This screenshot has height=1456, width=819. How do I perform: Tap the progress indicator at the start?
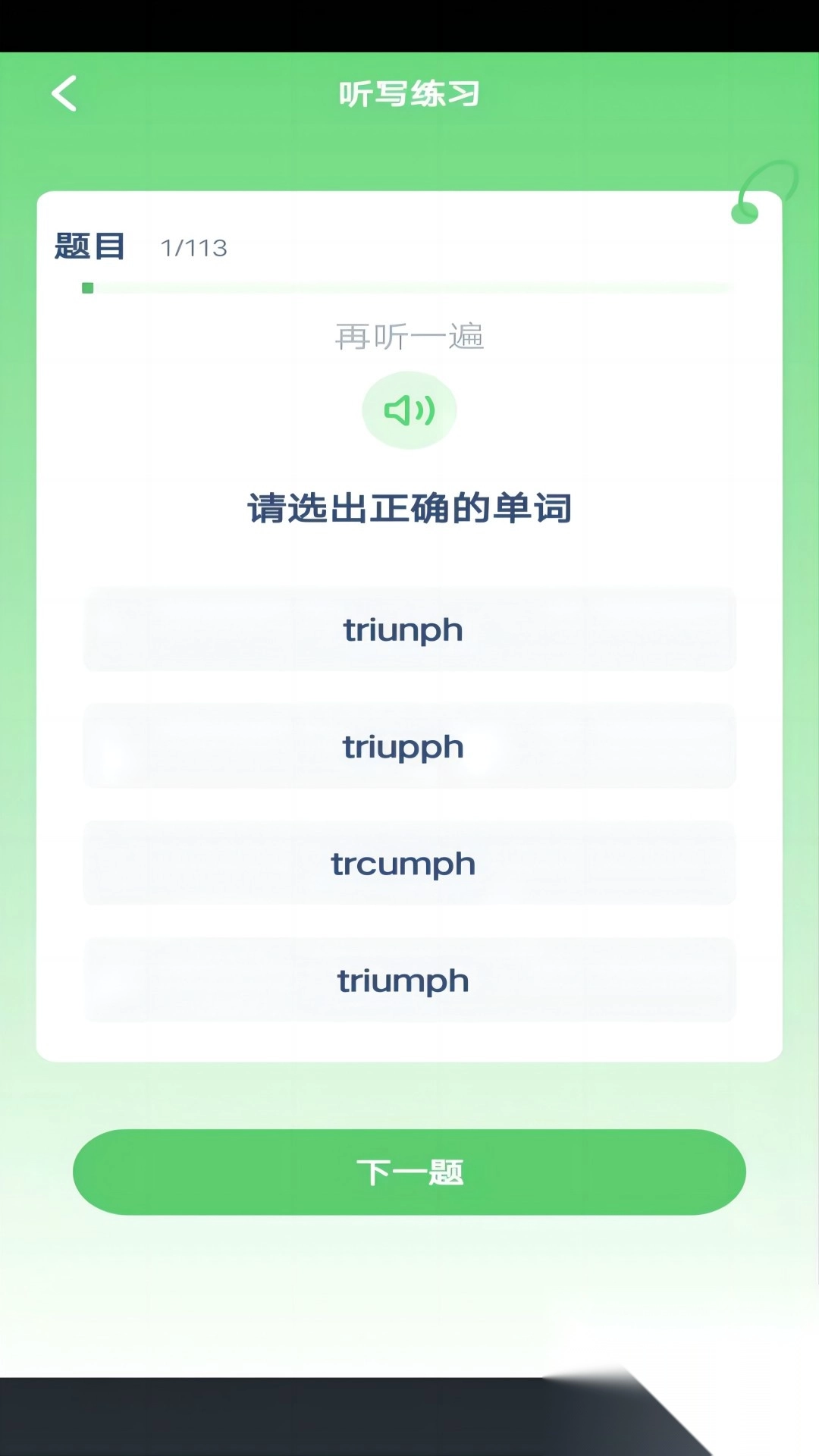click(x=89, y=288)
